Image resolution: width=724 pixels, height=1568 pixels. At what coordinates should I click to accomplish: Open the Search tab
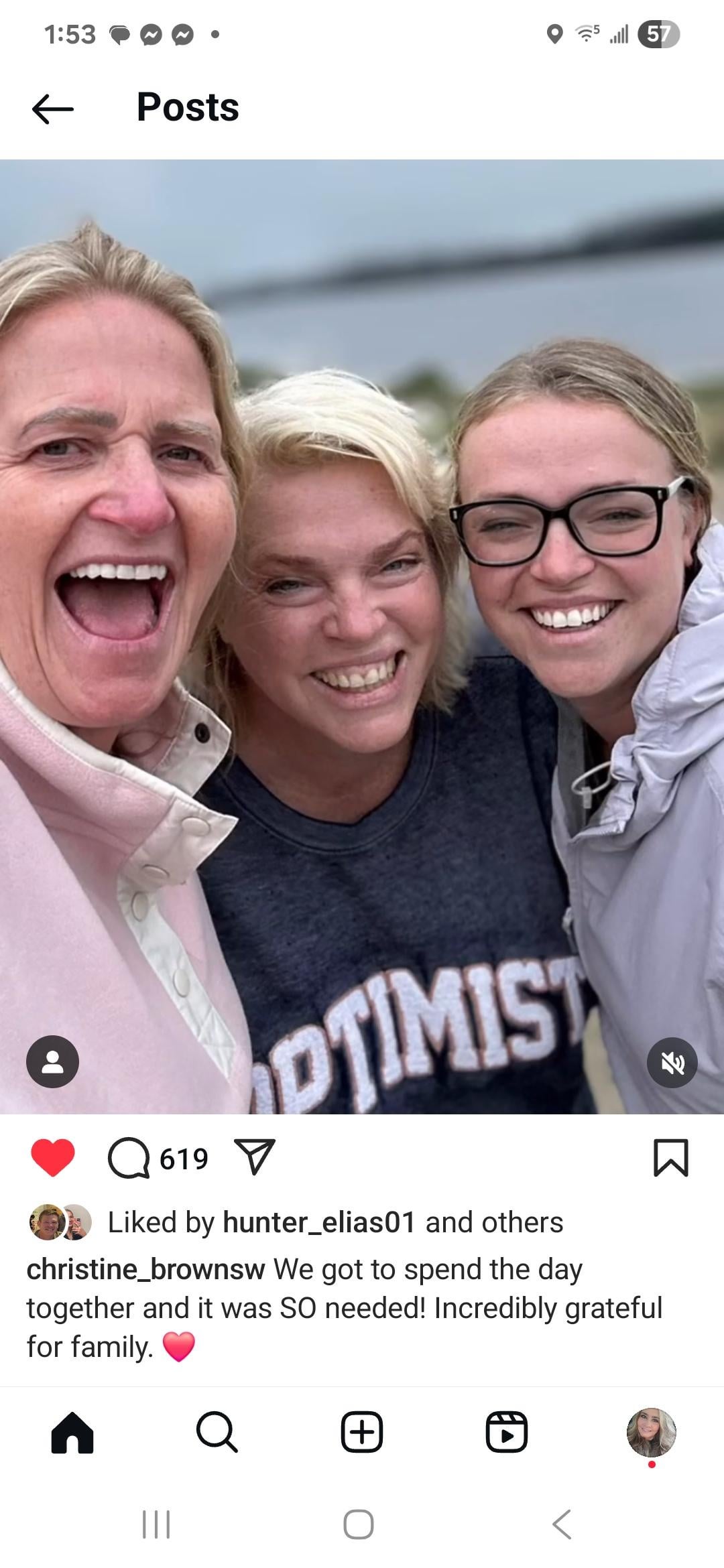click(217, 1432)
